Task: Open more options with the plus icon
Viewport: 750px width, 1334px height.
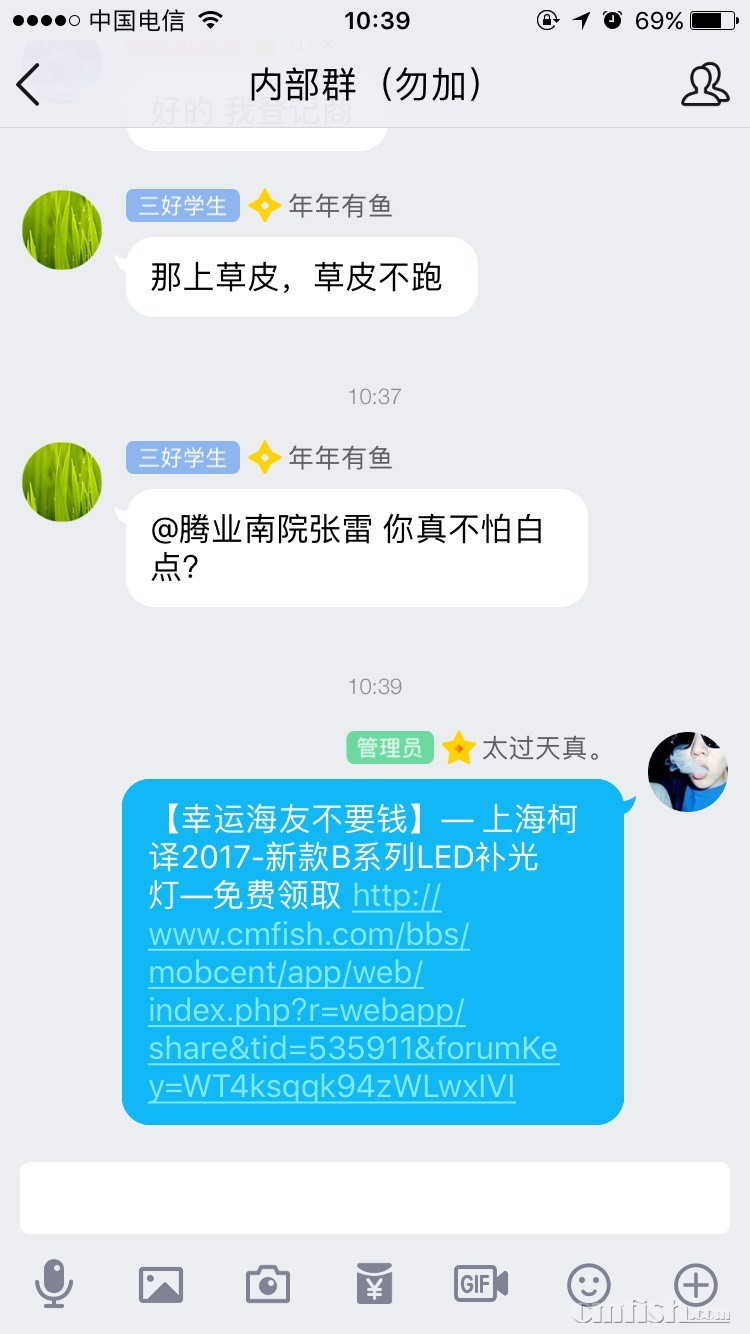Action: (x=695, y=1284)
